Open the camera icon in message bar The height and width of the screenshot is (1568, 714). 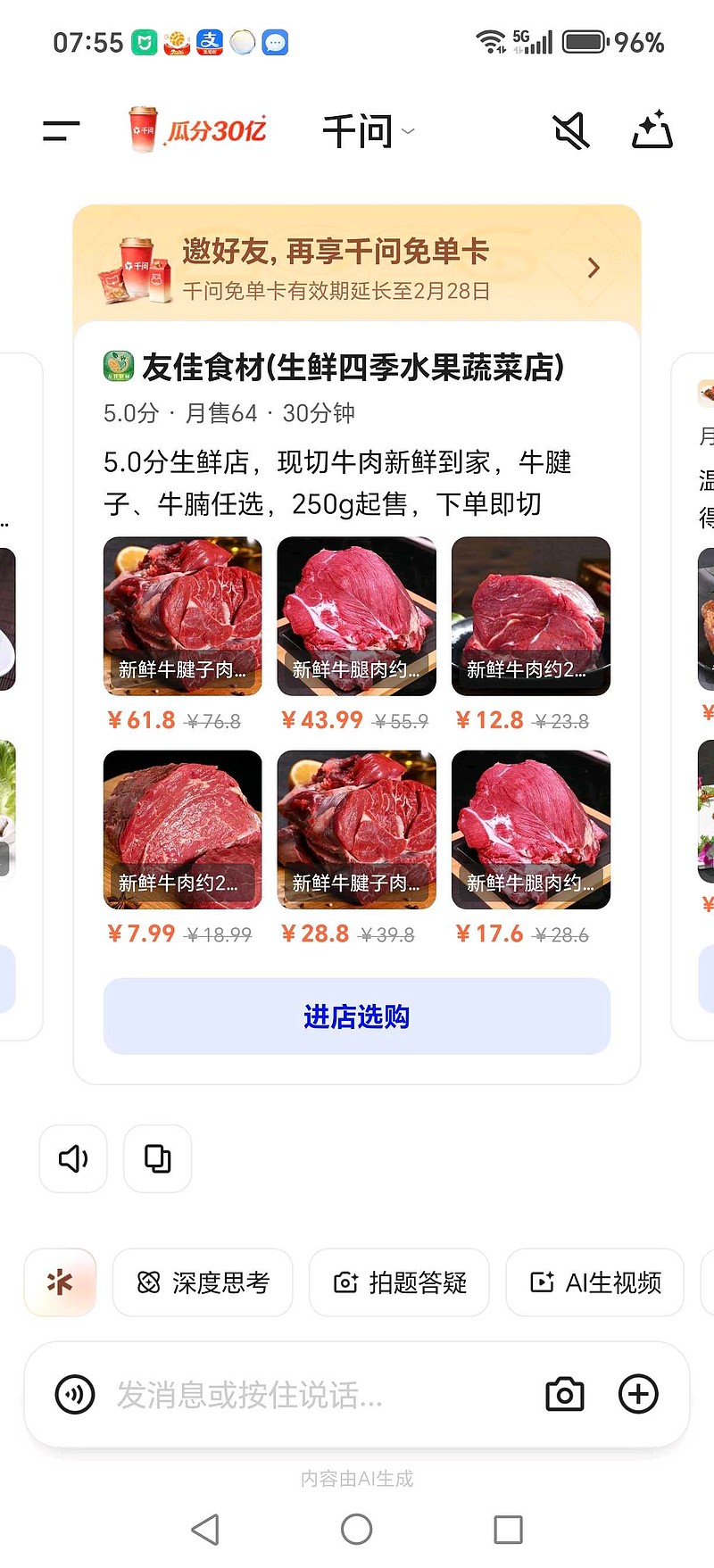[563, 1394]
